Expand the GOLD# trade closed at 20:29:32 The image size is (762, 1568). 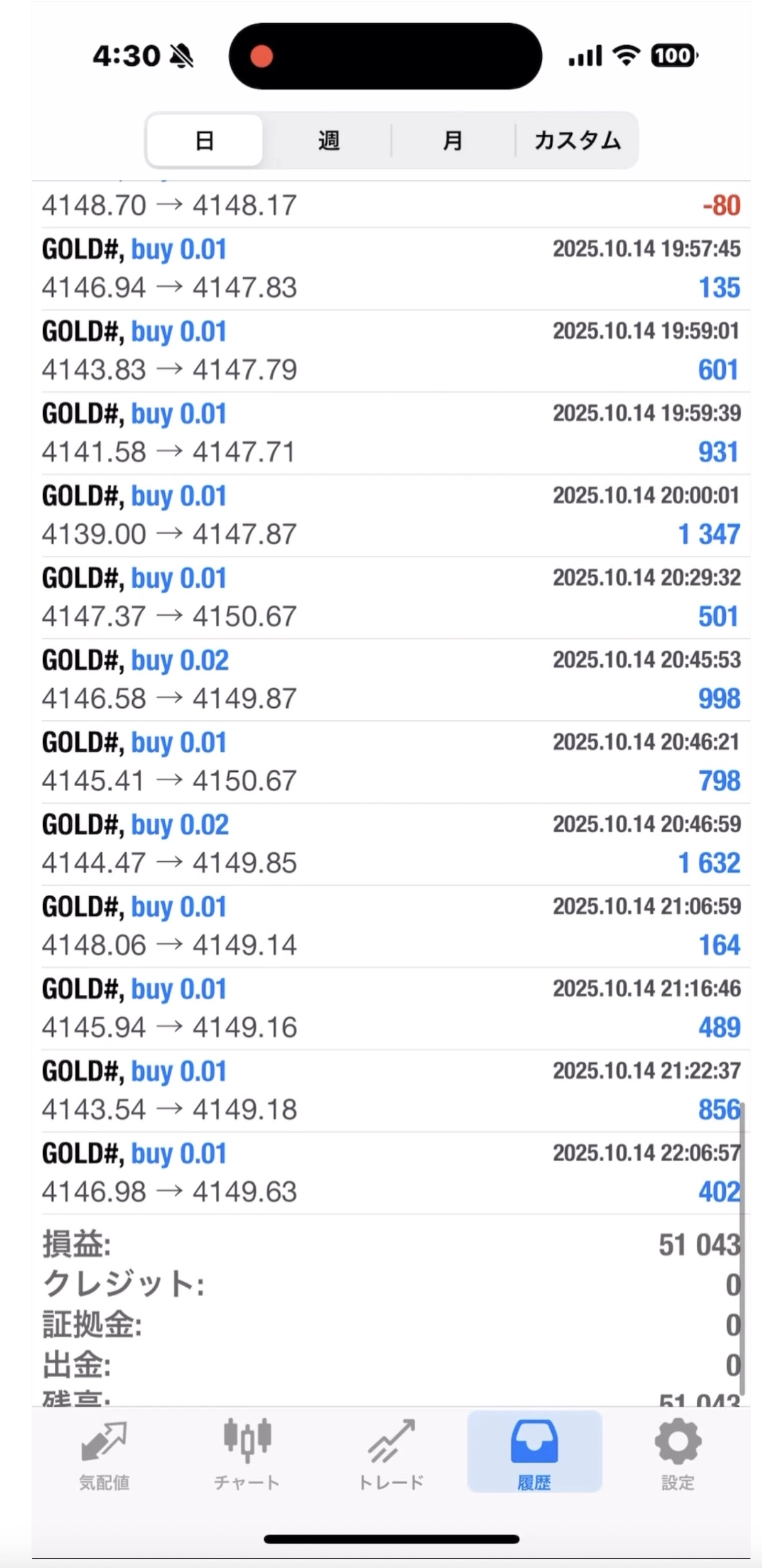pos(391,598)
